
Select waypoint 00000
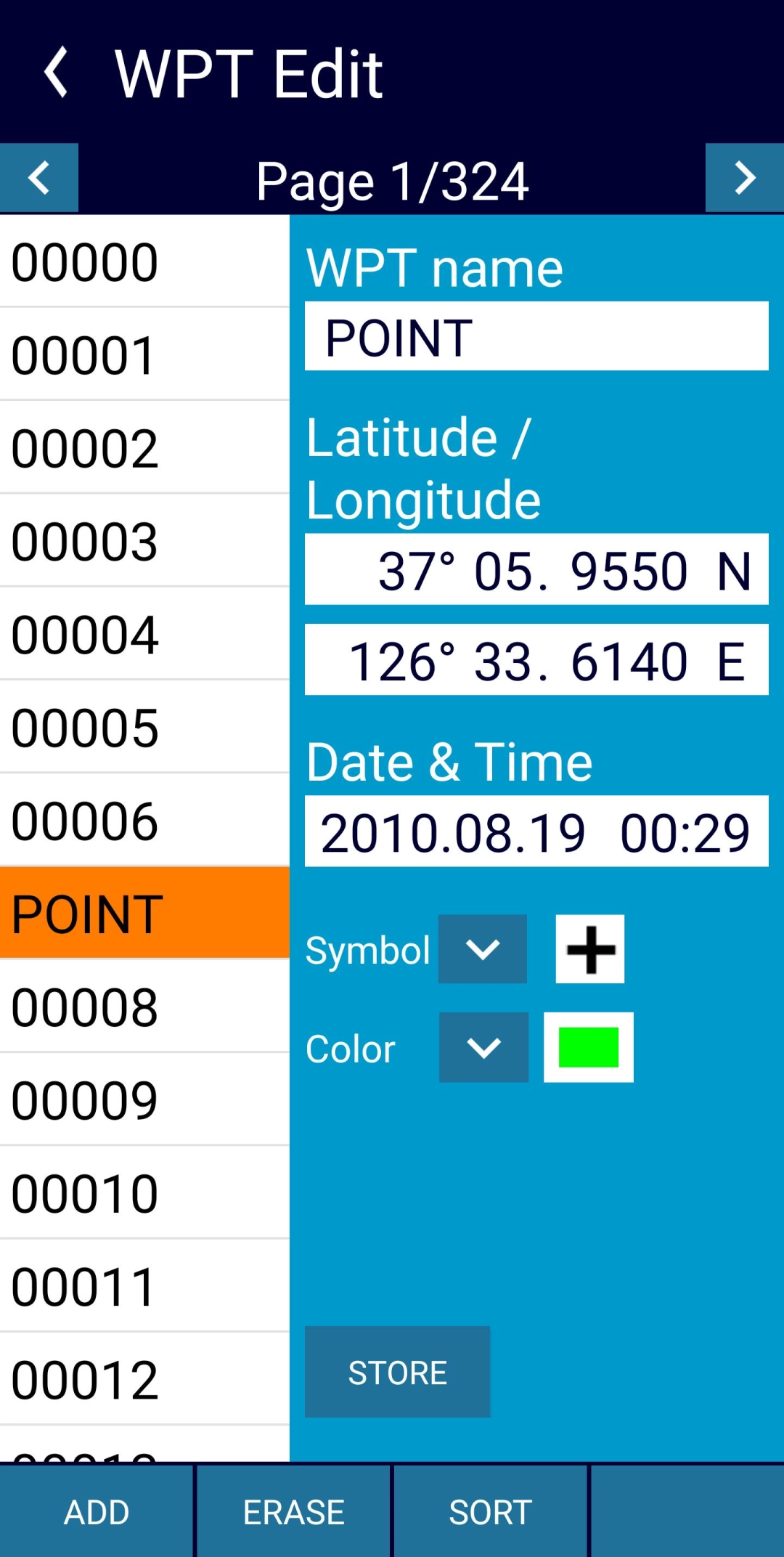coord(144,261)
